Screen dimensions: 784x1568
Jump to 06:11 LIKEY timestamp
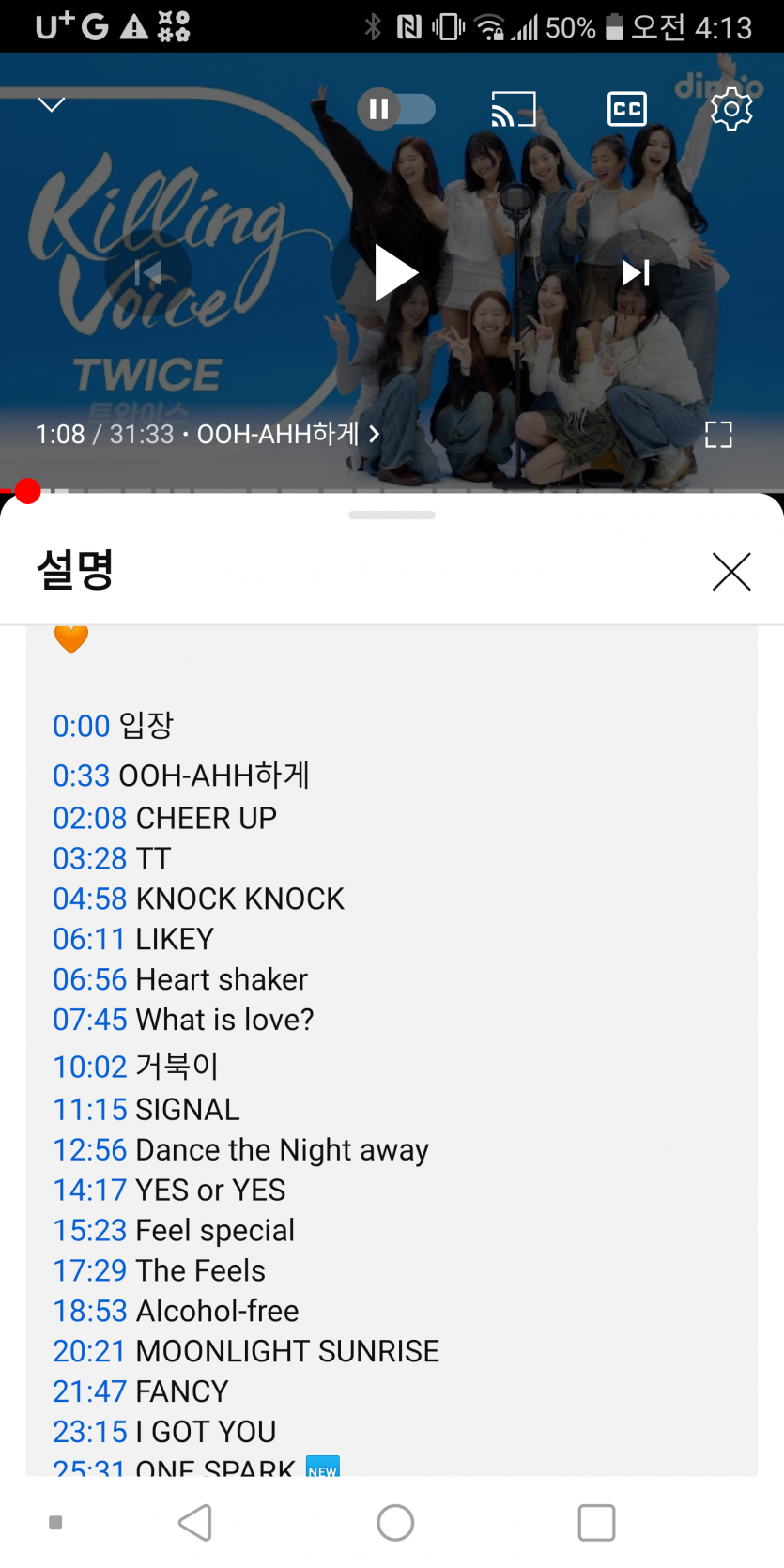[x=89, y=939]
